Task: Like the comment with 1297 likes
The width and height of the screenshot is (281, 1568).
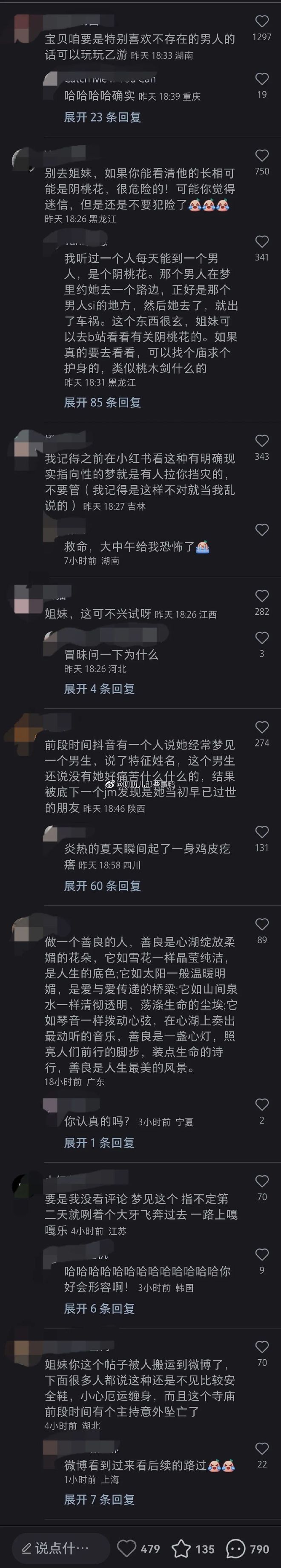Action: [x=261, y=22]
